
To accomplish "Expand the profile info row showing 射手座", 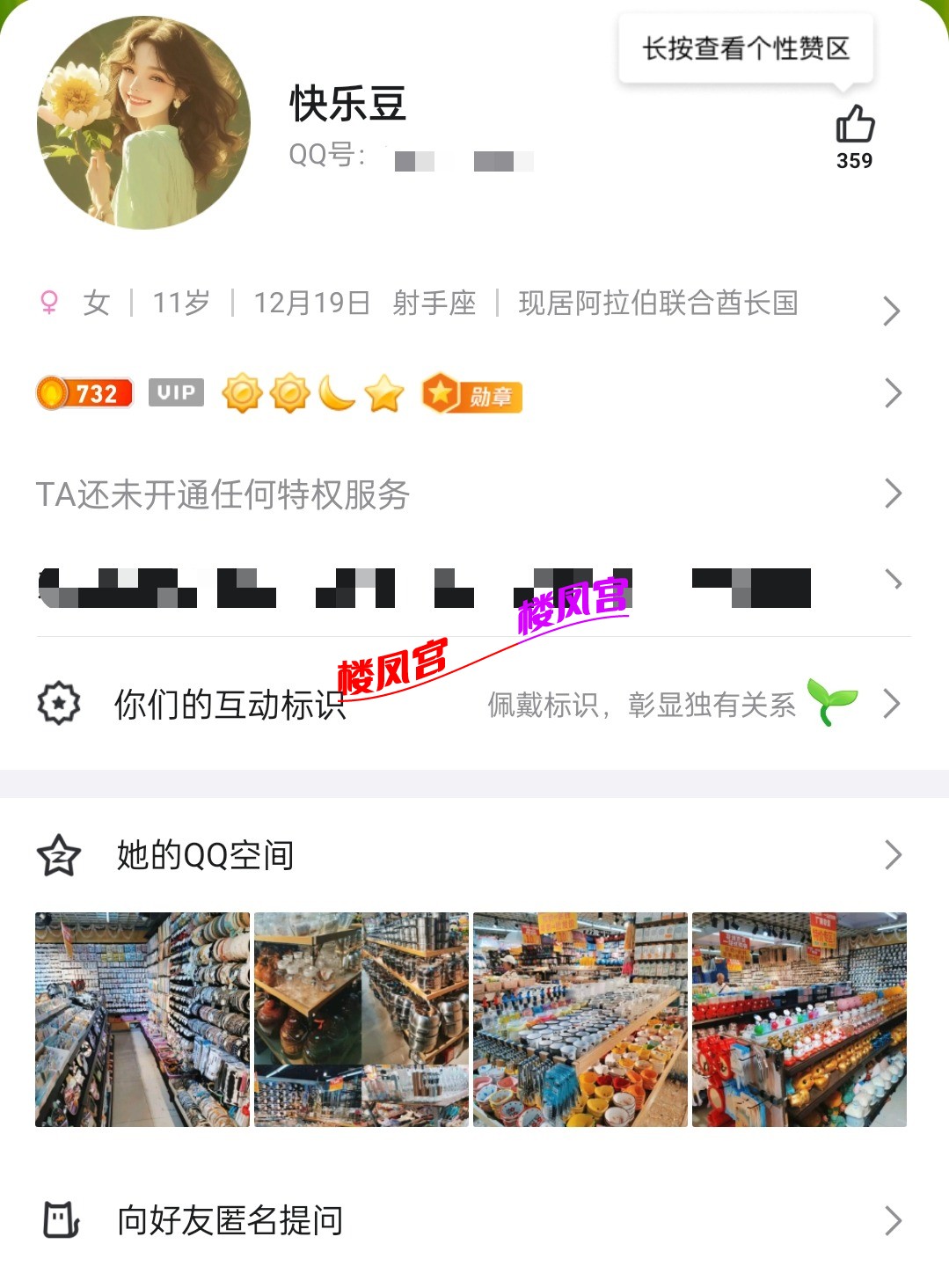I will [x=894, y=311].
